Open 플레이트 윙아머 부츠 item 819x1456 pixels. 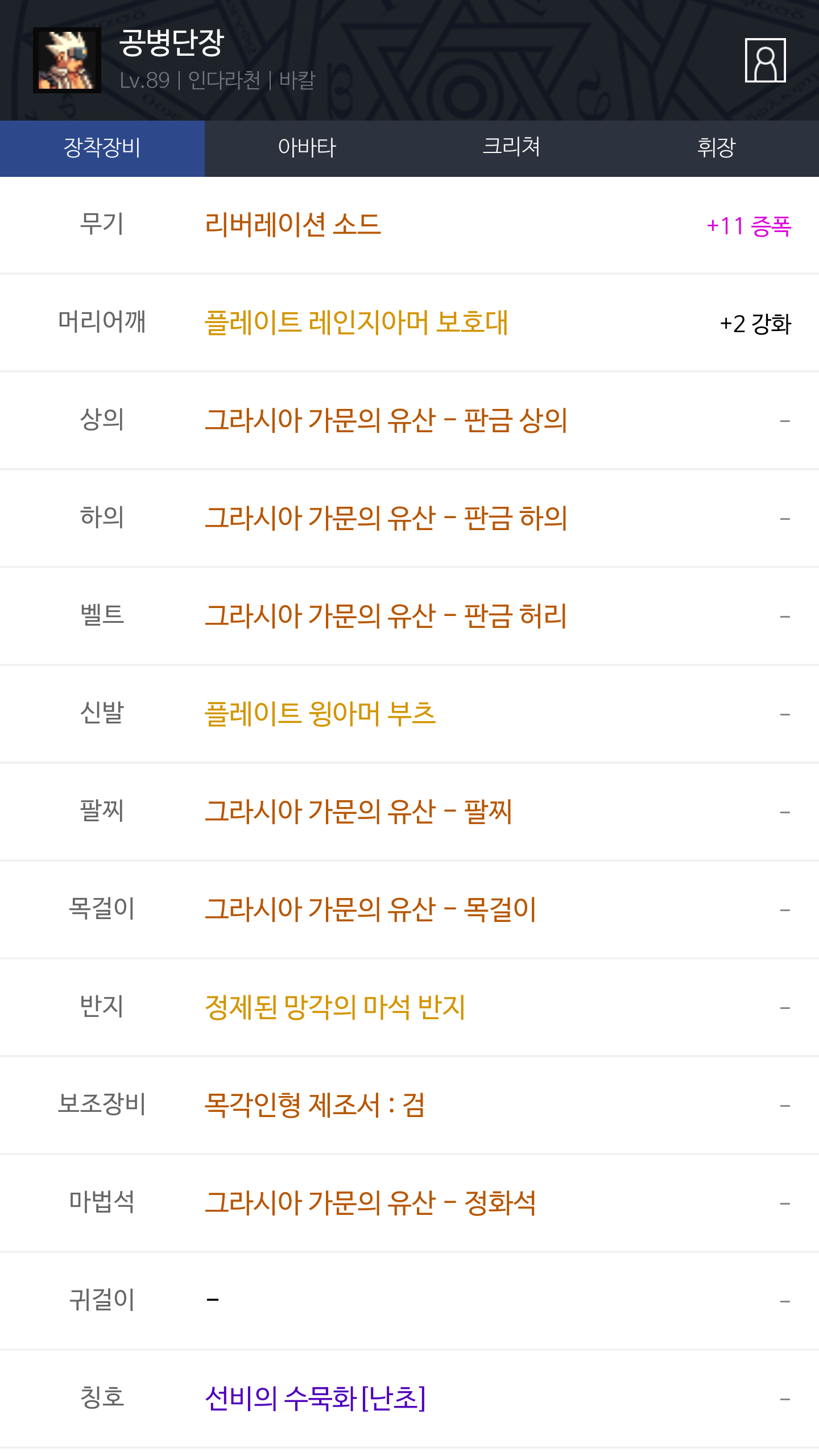pyautogui.click(x=320, y=714)
